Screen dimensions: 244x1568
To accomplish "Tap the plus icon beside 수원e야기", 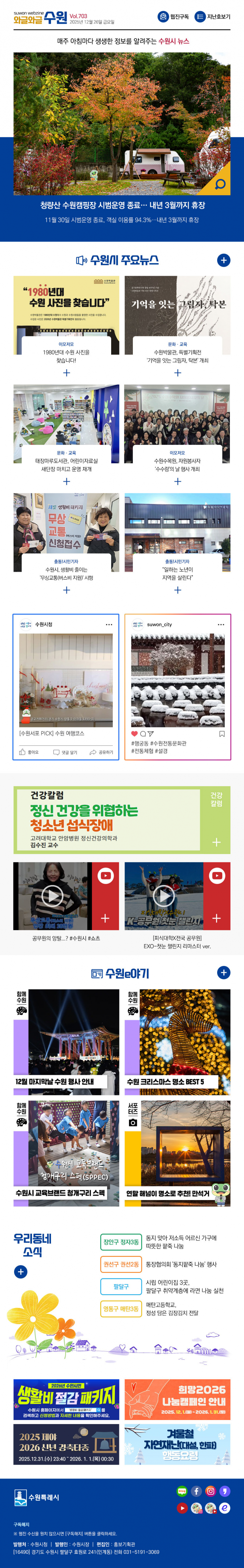I will pyautogui.click(x=223, y=972).
